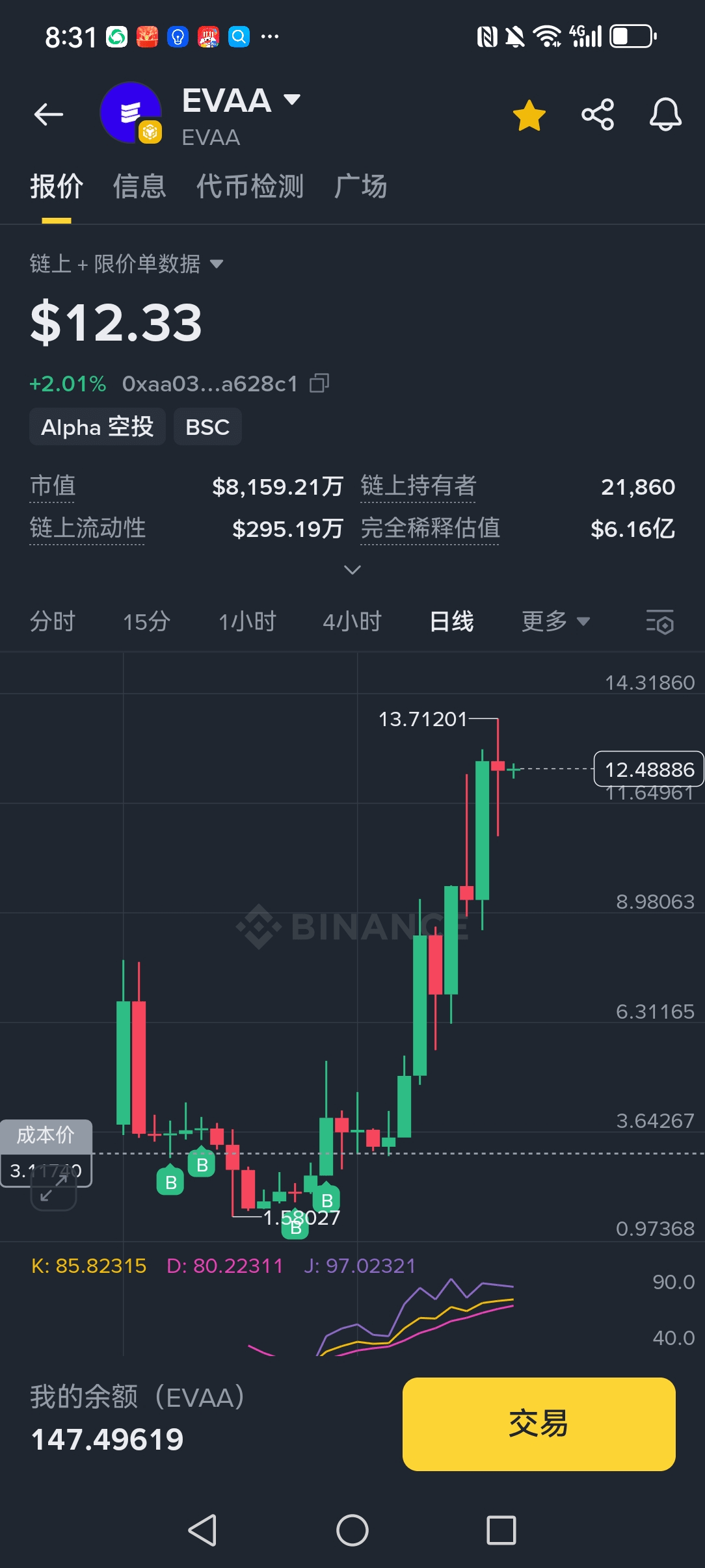Share the EVAA page
Screen dimensions: 705x1568
(597, 115)
